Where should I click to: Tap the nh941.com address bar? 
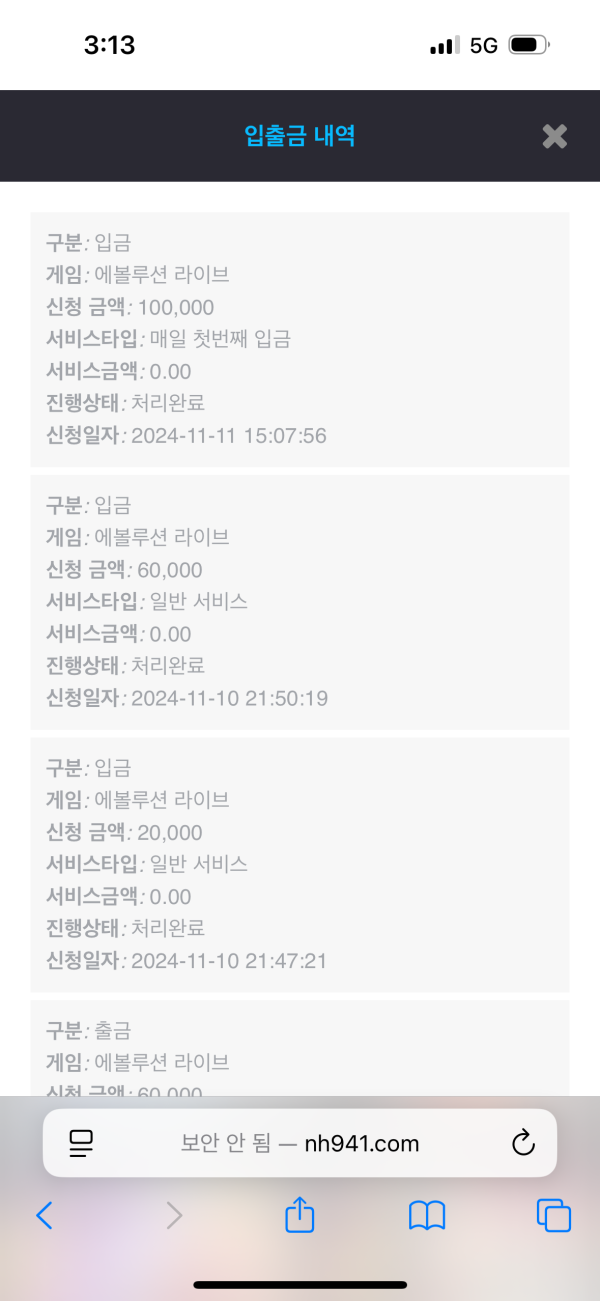tap(300, 1143)
